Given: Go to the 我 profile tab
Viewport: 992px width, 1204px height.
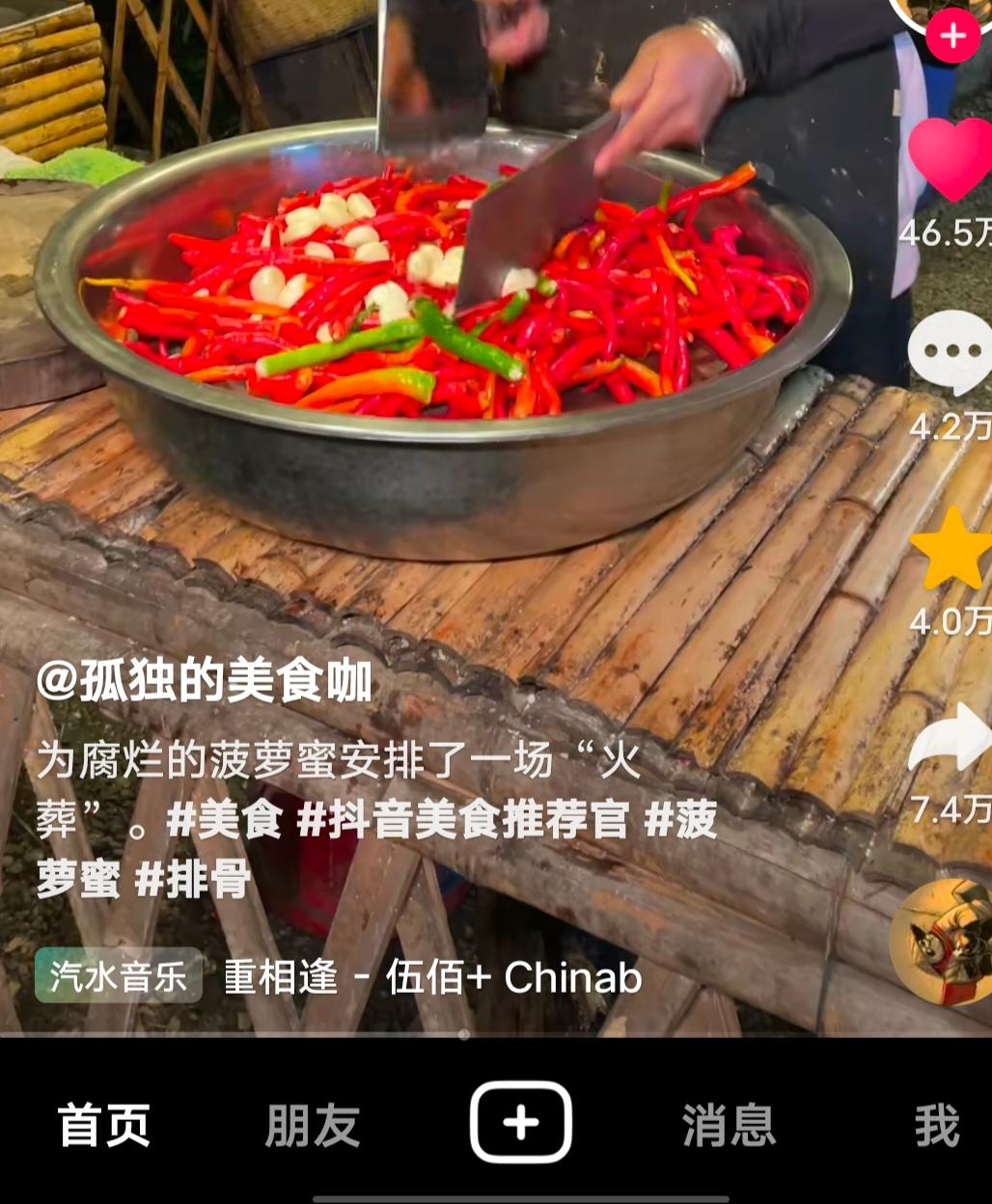Looking at the screenshot, I should coord(936,1125).
